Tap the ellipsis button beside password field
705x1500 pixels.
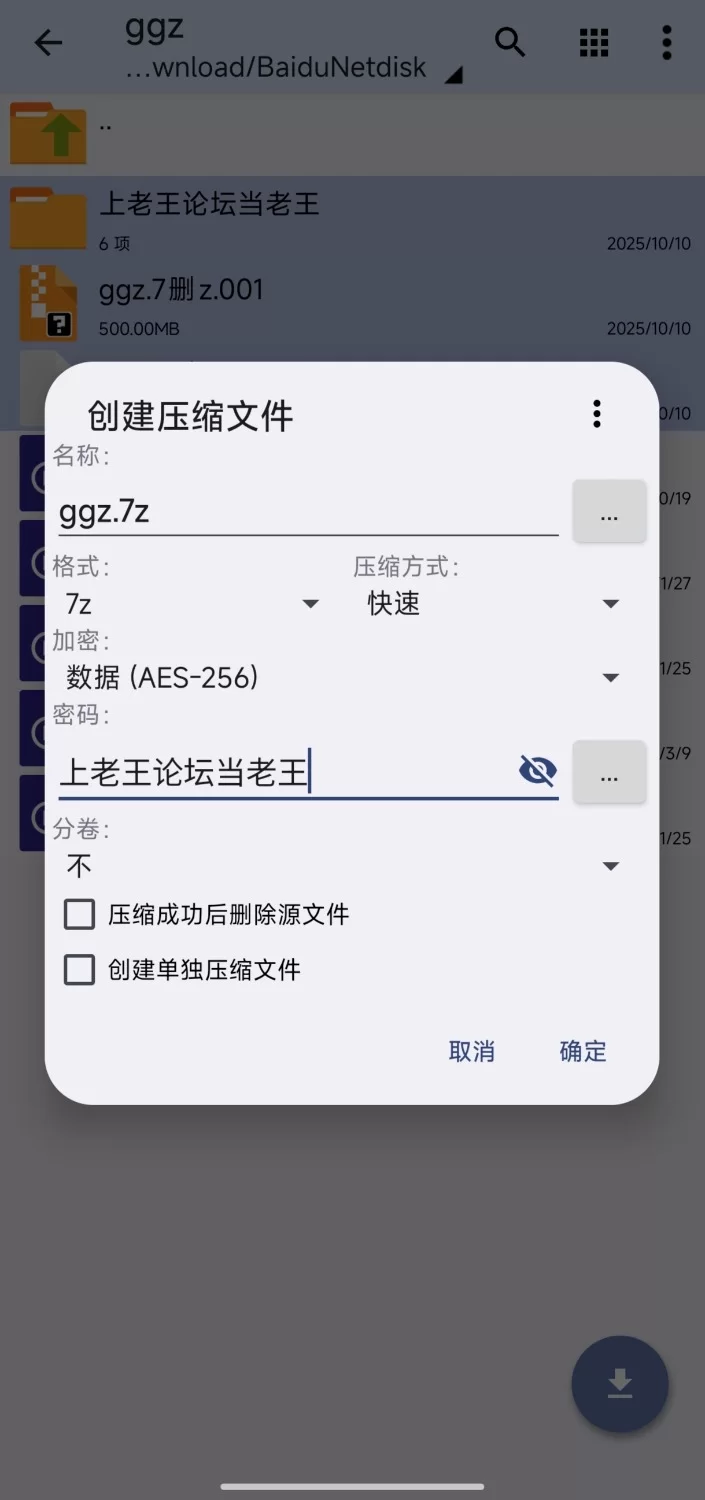(x=609, y=772)
